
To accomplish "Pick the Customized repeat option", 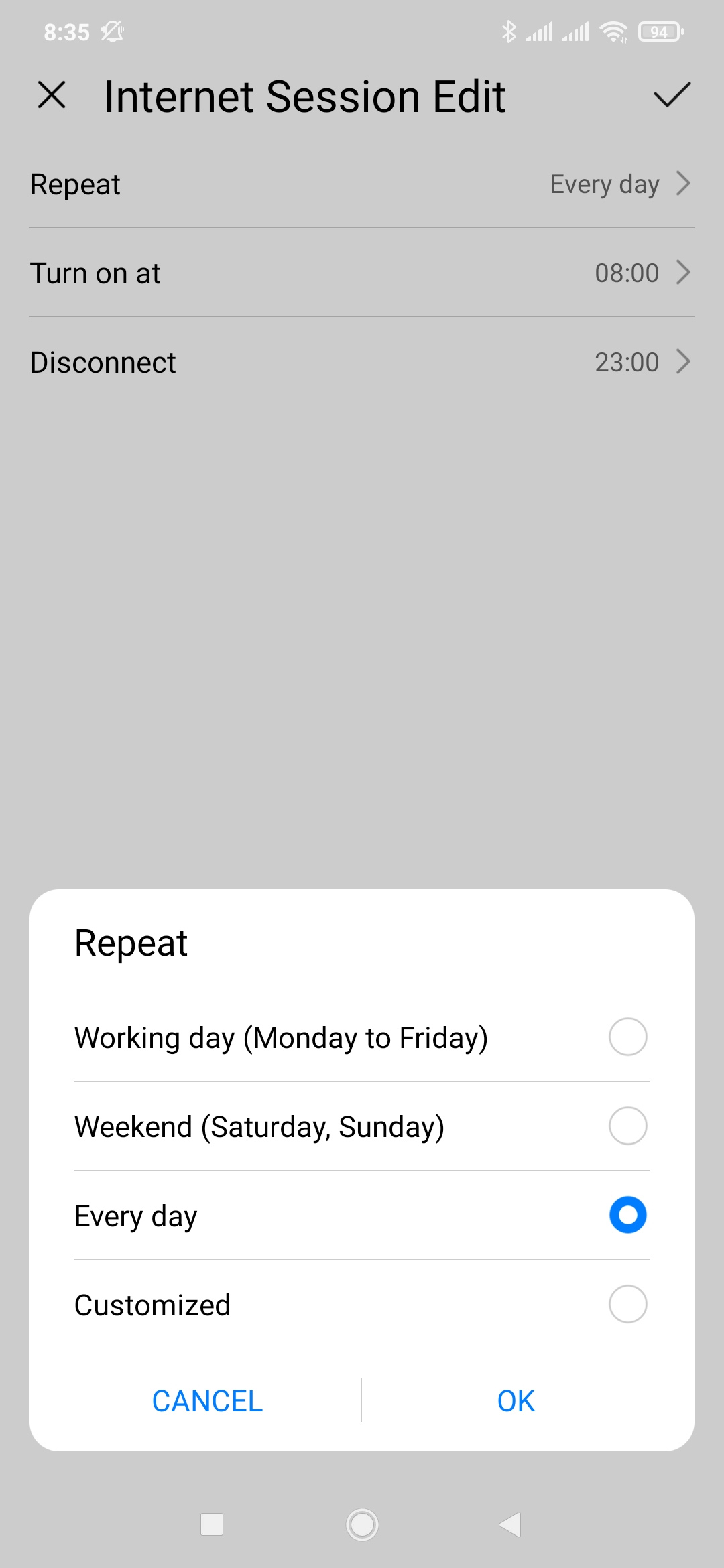I will (x=627, y=1304).
